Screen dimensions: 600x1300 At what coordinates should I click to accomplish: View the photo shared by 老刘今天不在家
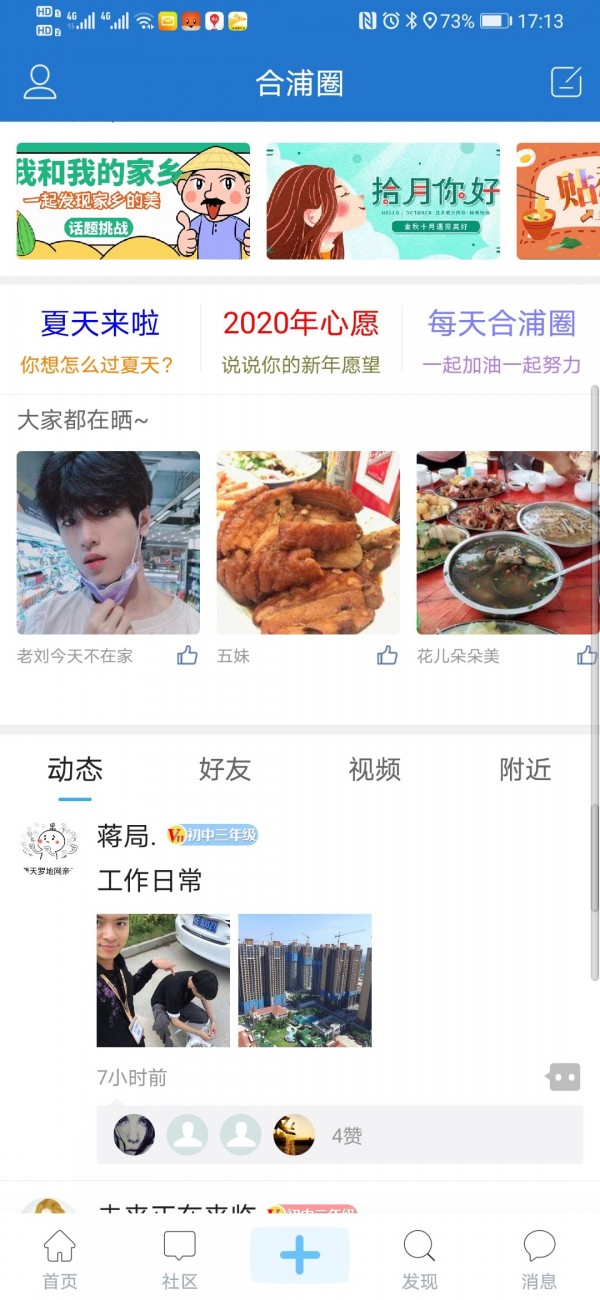pos(108,542)
